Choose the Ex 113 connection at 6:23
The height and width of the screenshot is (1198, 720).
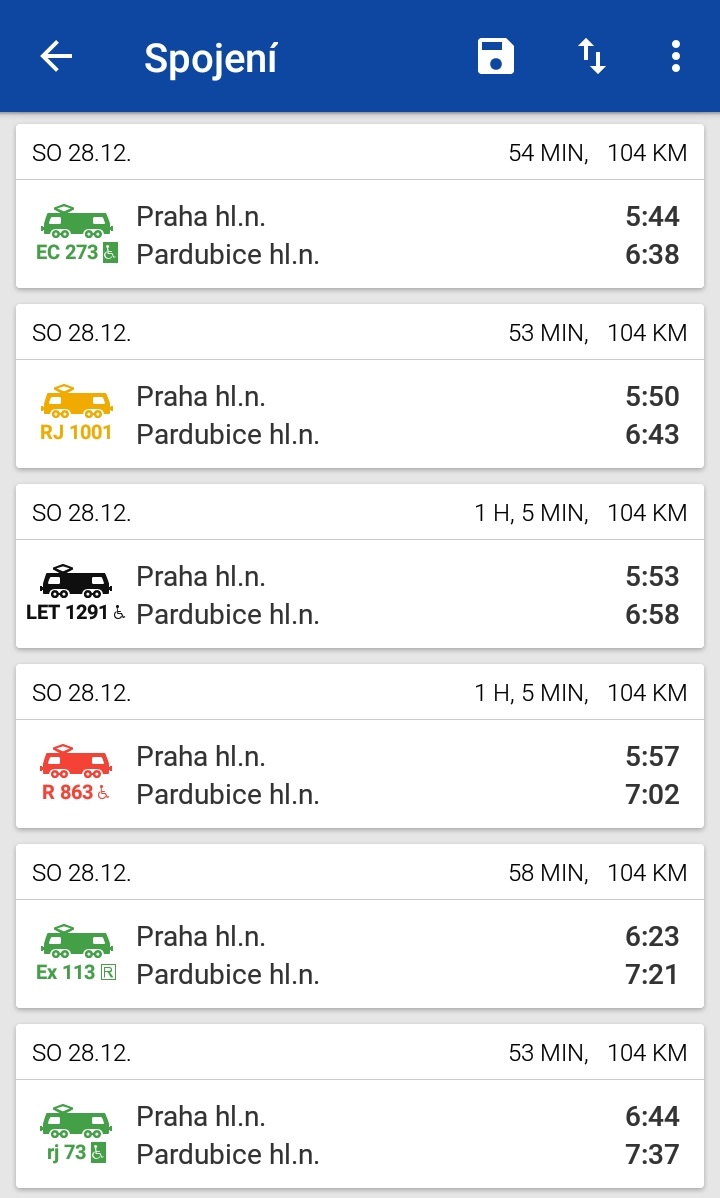click(x=360, y=926)
